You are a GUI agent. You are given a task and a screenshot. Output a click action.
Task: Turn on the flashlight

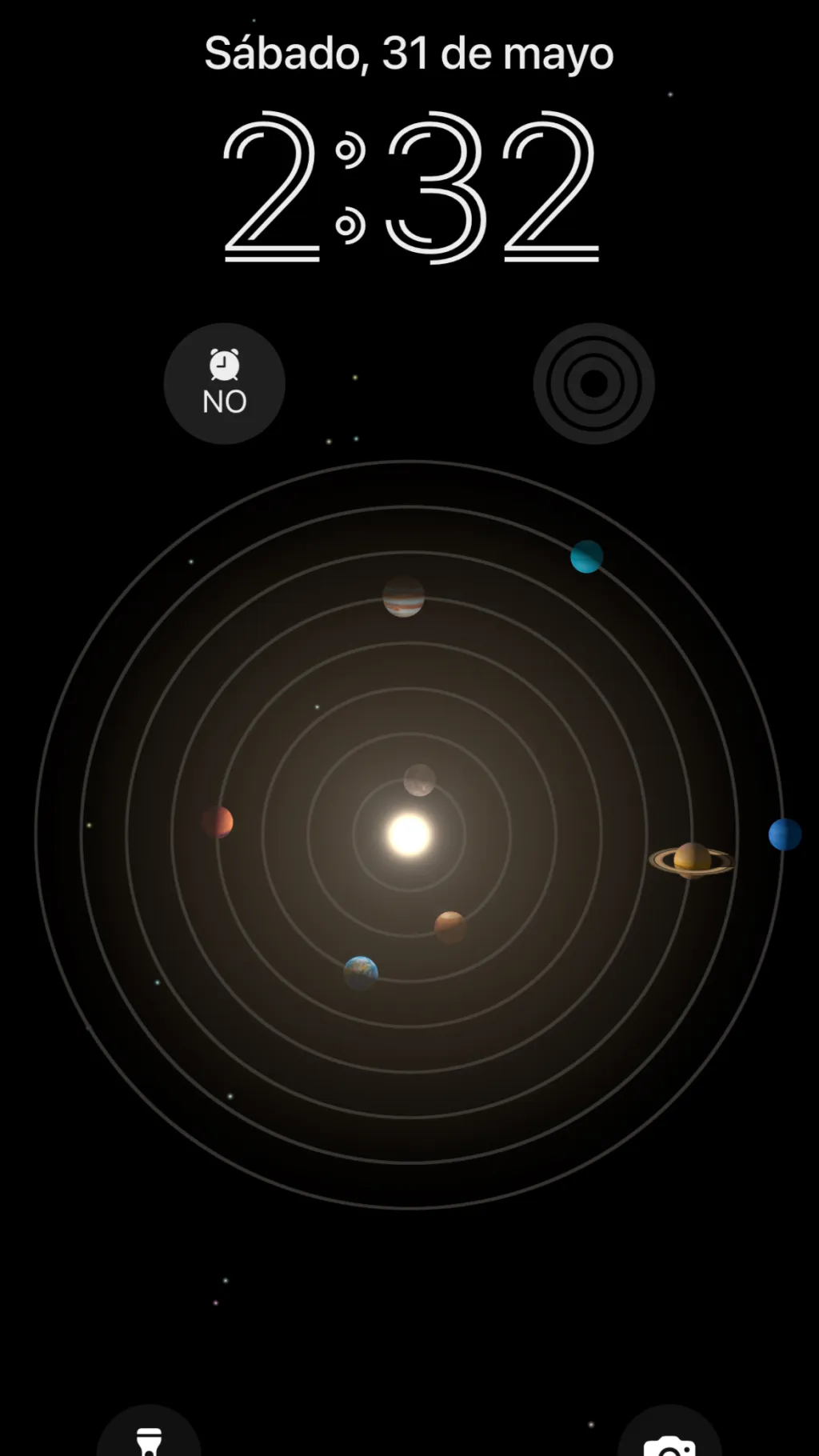(x=149, y=1438)
